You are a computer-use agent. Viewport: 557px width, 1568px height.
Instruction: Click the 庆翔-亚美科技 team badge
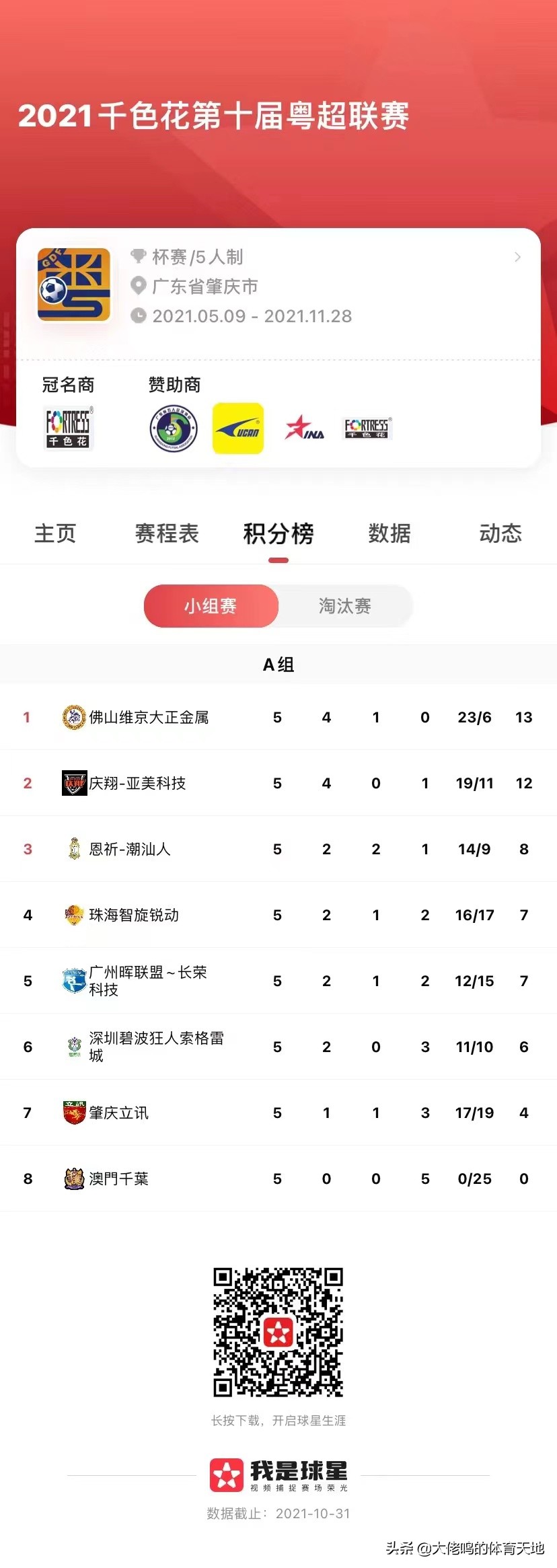point(74,783)
